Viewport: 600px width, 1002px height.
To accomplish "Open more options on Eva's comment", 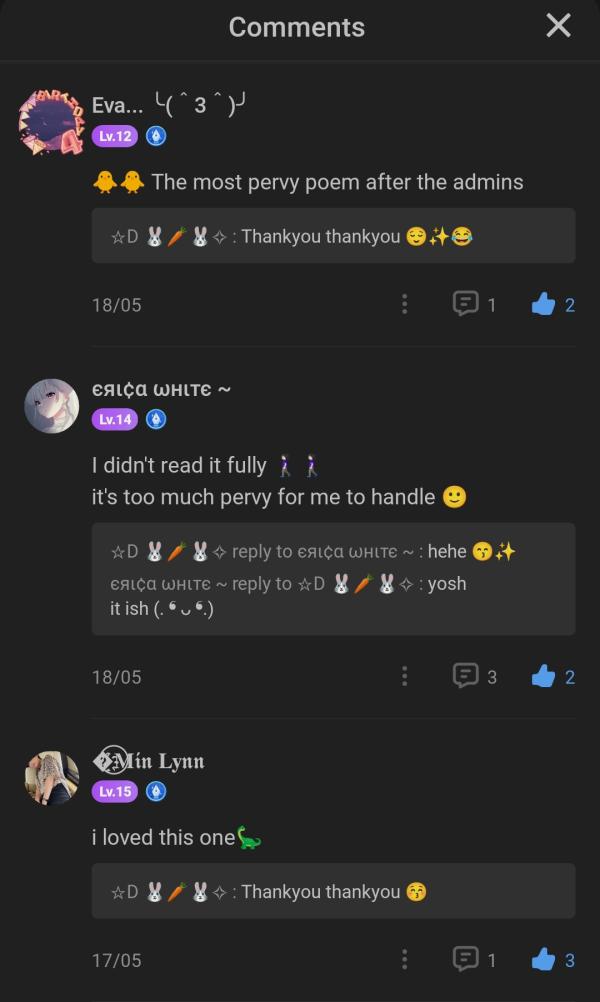I will 404,304.
